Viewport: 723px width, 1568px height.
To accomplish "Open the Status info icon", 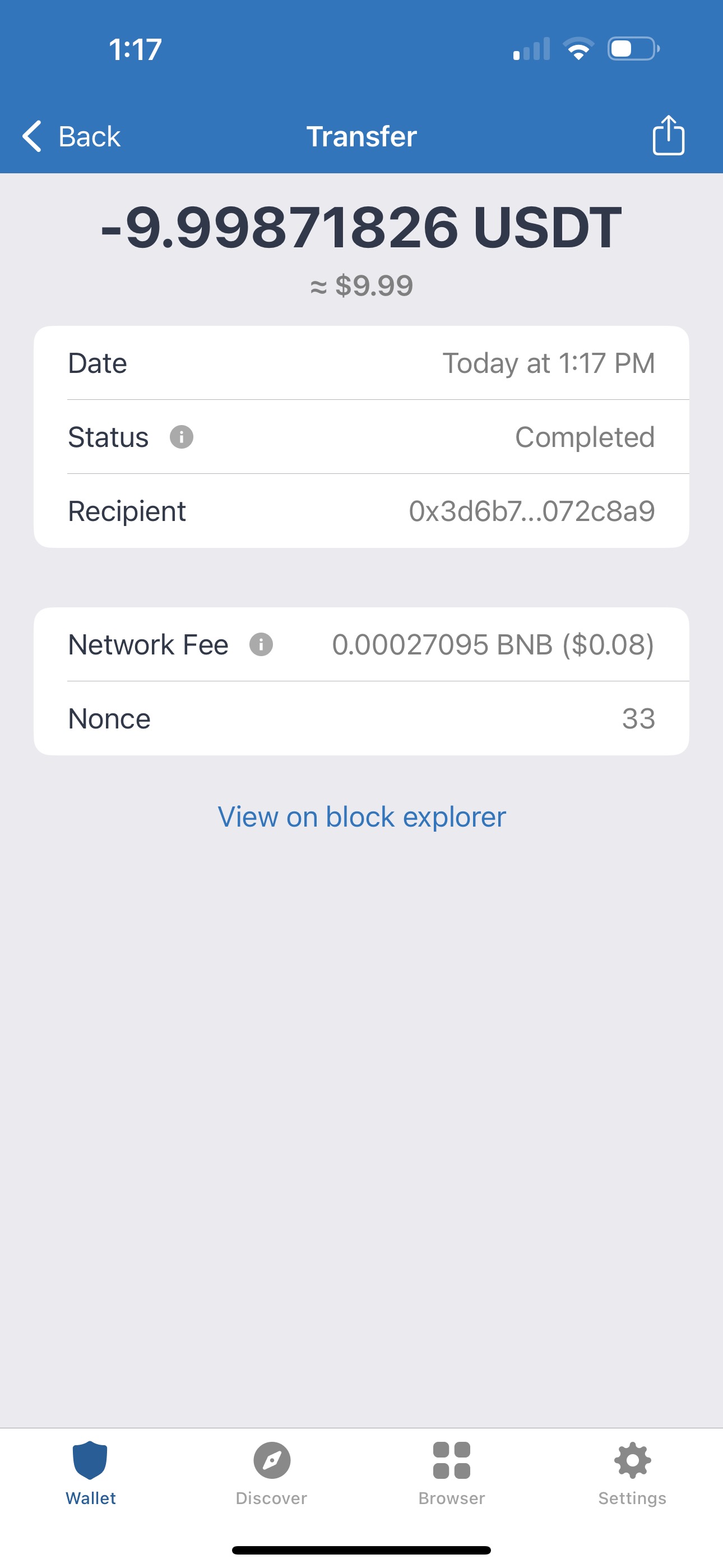I will click(182, 437).
